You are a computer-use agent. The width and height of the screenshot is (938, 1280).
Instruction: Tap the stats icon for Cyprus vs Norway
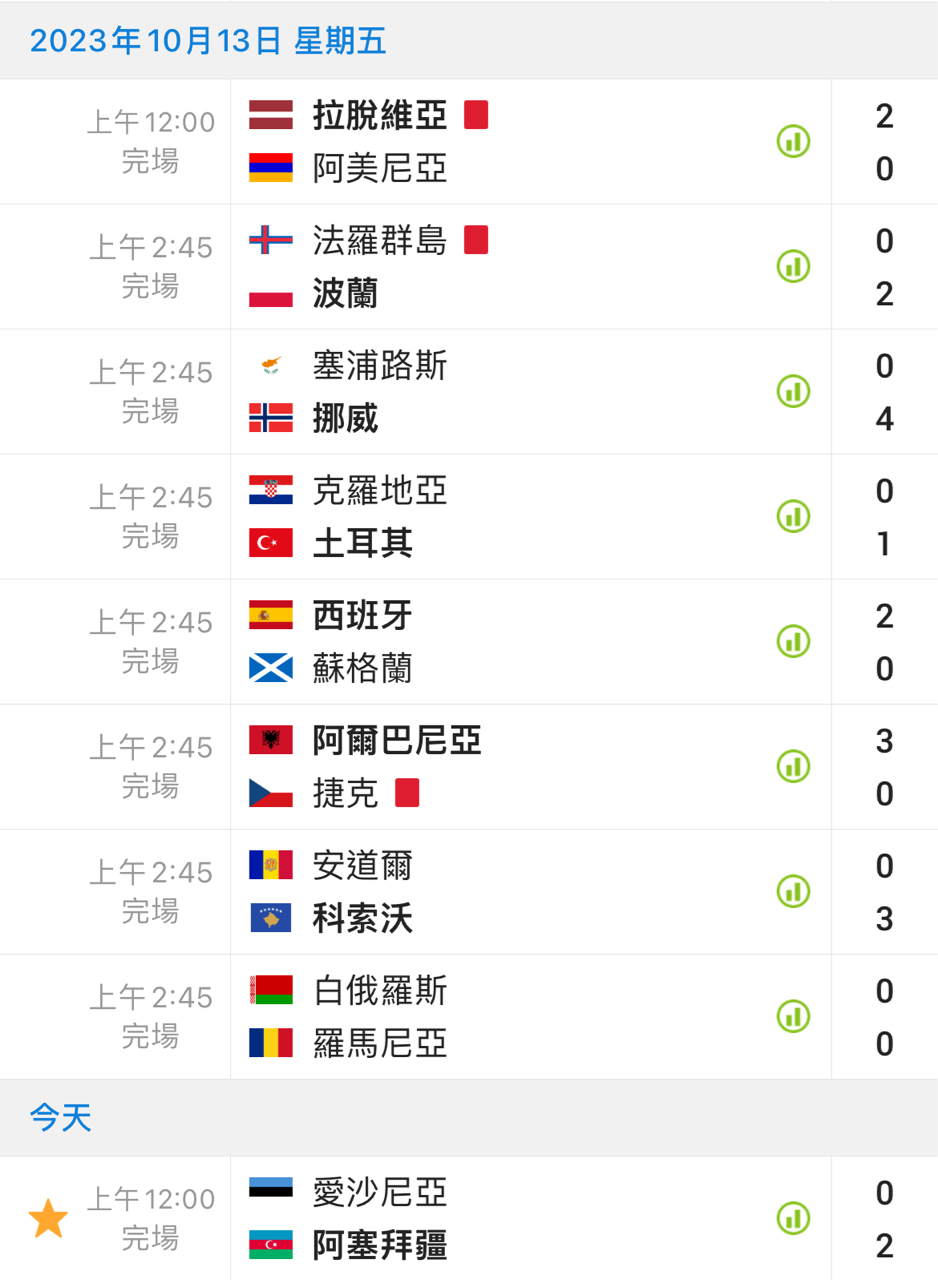(x=793, y=392)
